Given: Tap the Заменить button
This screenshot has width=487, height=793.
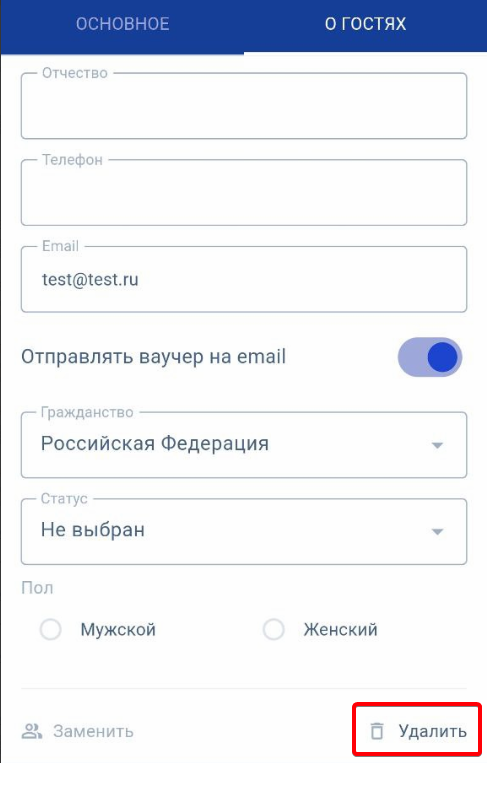Looking at the screenshot, I should click(x=77, y=731).
